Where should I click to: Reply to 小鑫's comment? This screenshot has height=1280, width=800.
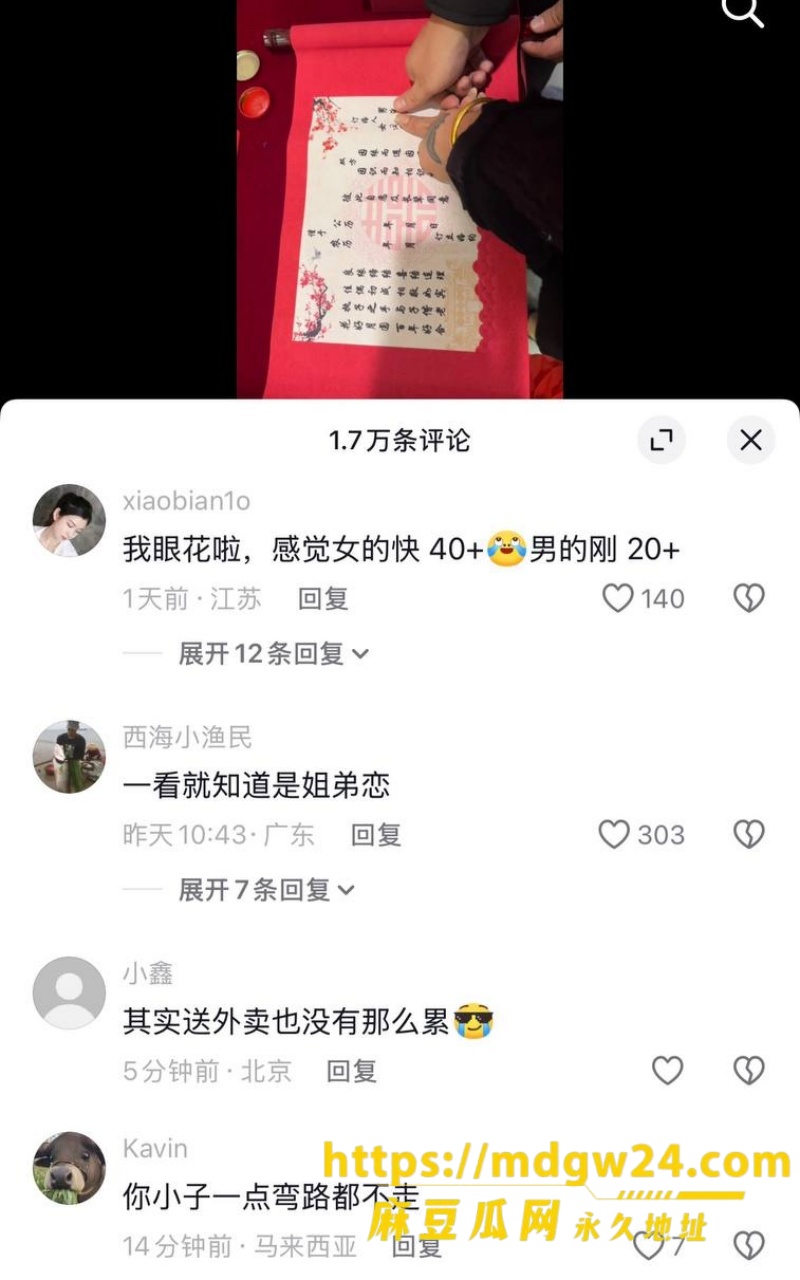pos(352,1072)
